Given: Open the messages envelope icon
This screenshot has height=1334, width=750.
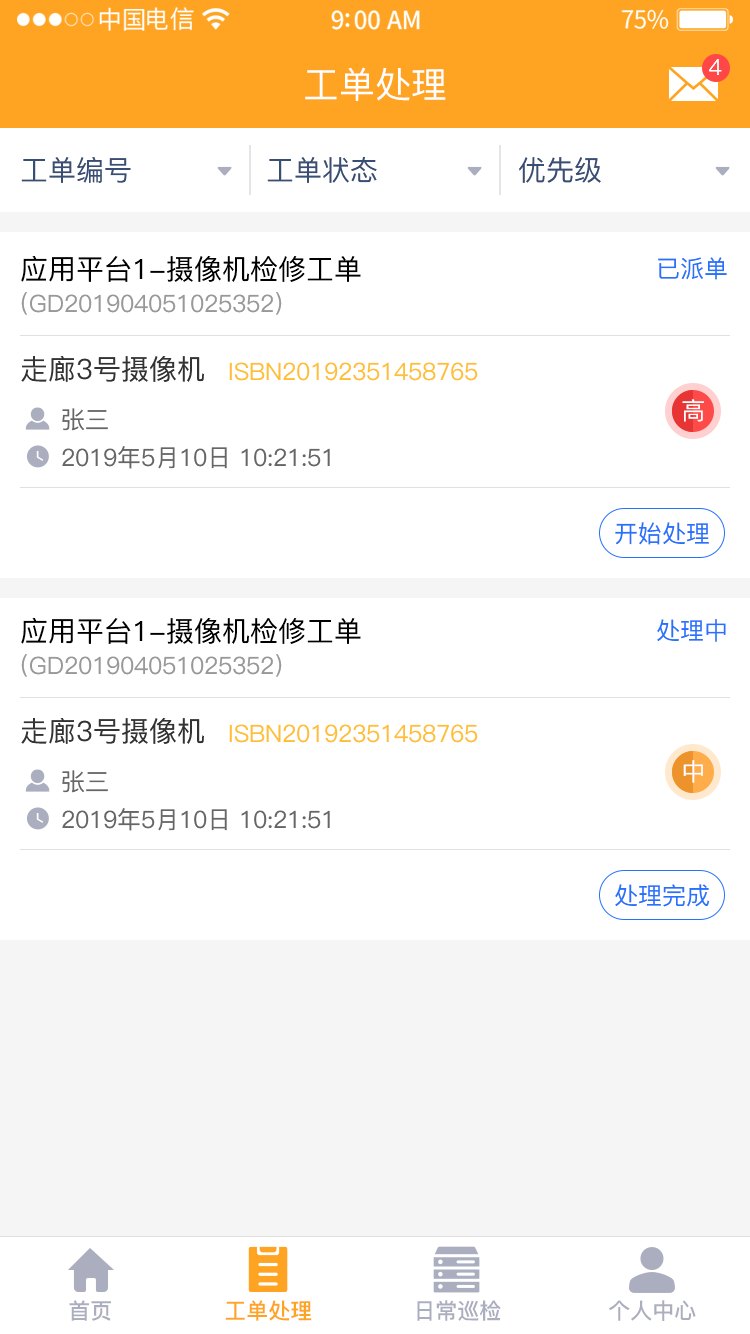Looking at the screenshot, I should tap(694, 84).
